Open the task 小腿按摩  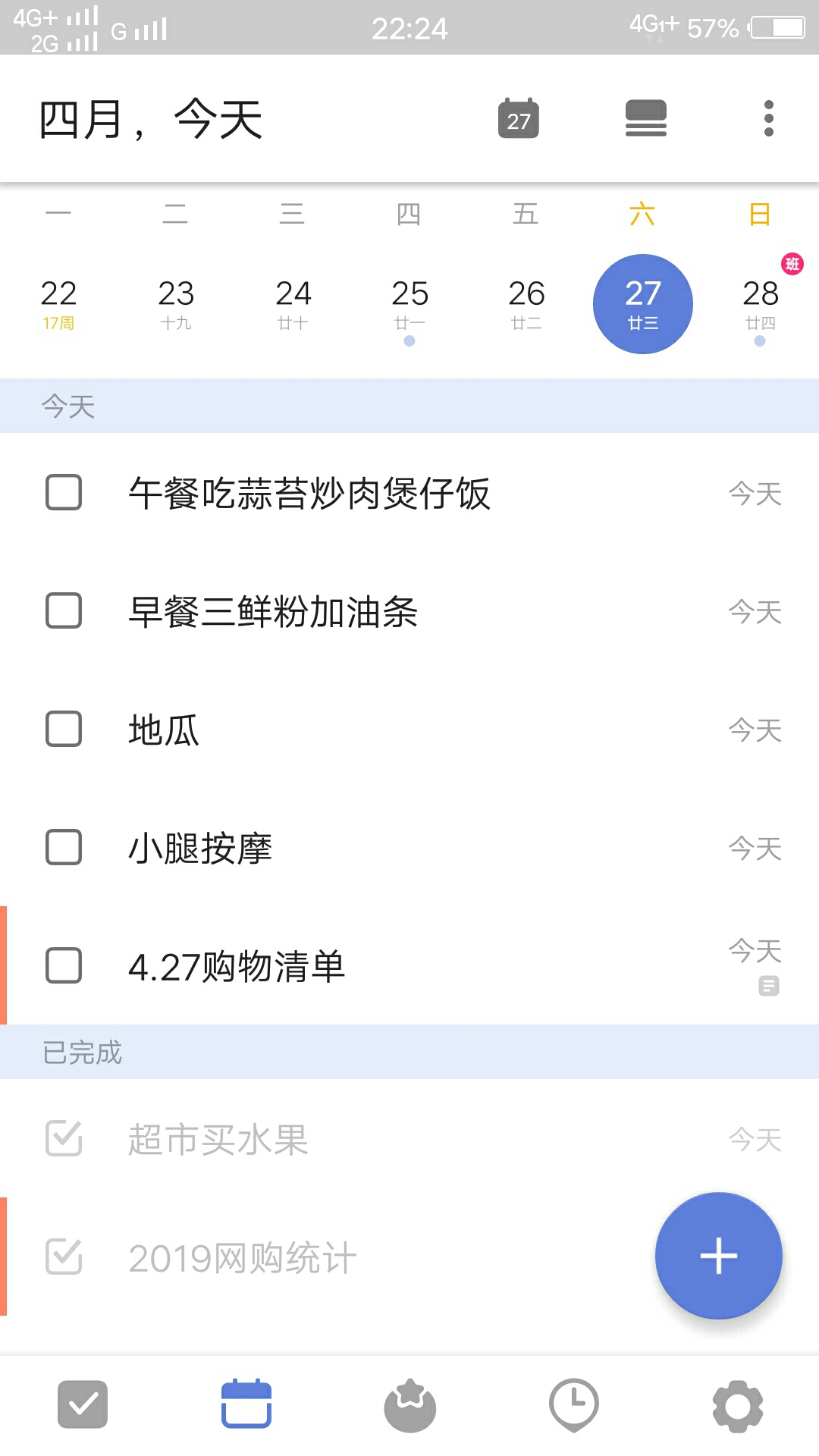click(409, 847)
